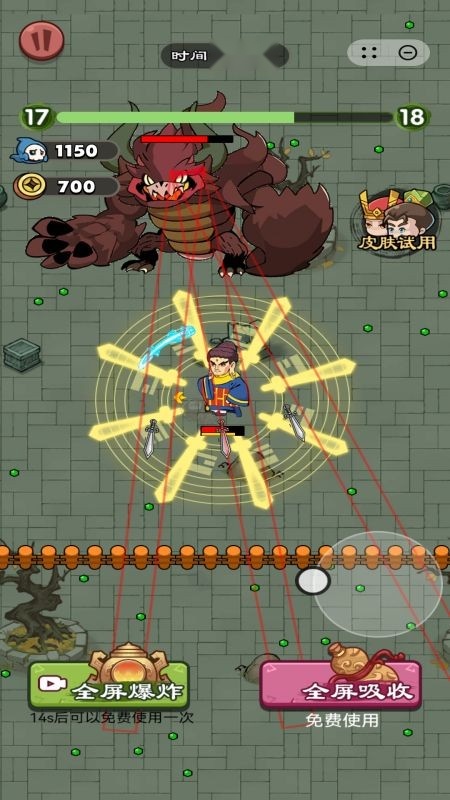
Task: Open the mini program menu dots
Action: [x=369, y=53]
